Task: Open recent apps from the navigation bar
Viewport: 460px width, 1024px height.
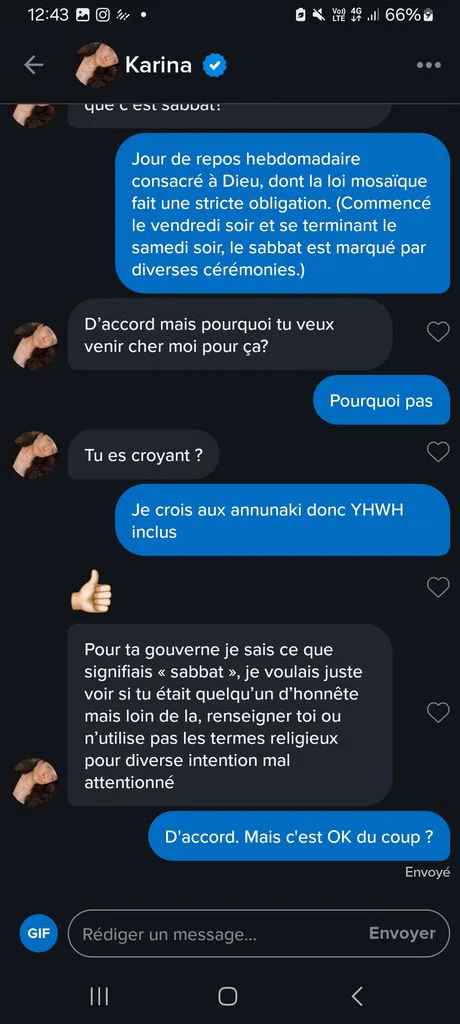Action: (99, 996)
